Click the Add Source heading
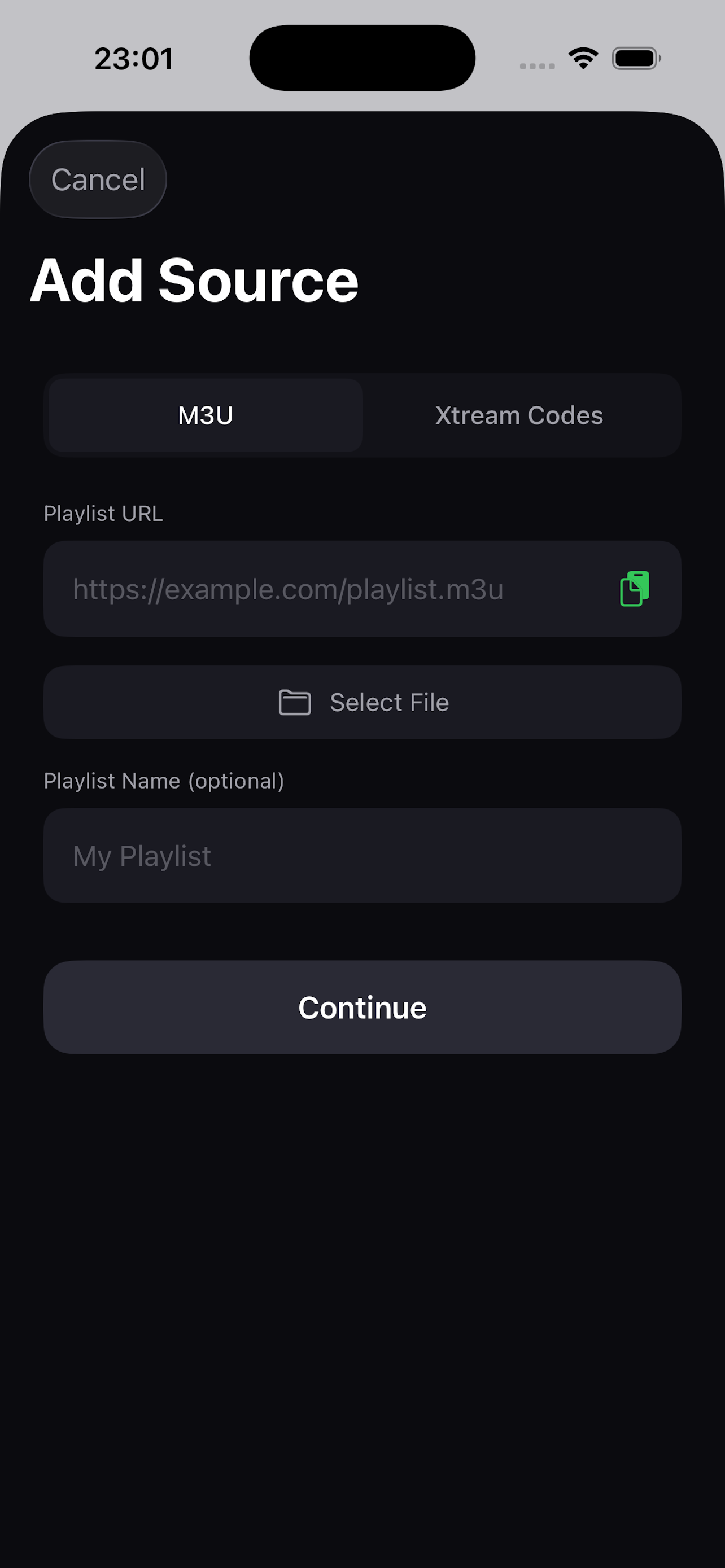This screenshot has width=725, height=1568. point(195,279)
